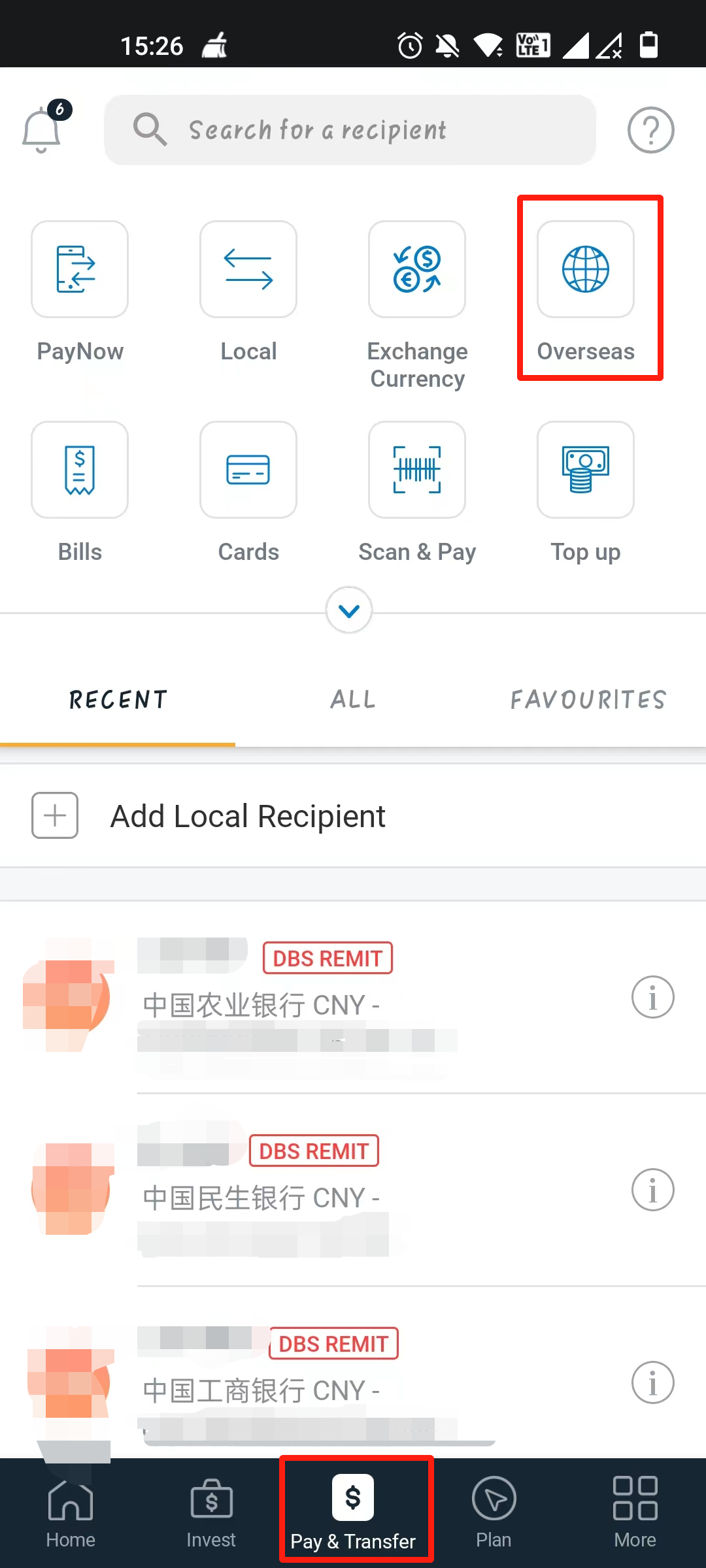Tap the Search for a recipient field
706x1568 pixels.
click(350, 130)
